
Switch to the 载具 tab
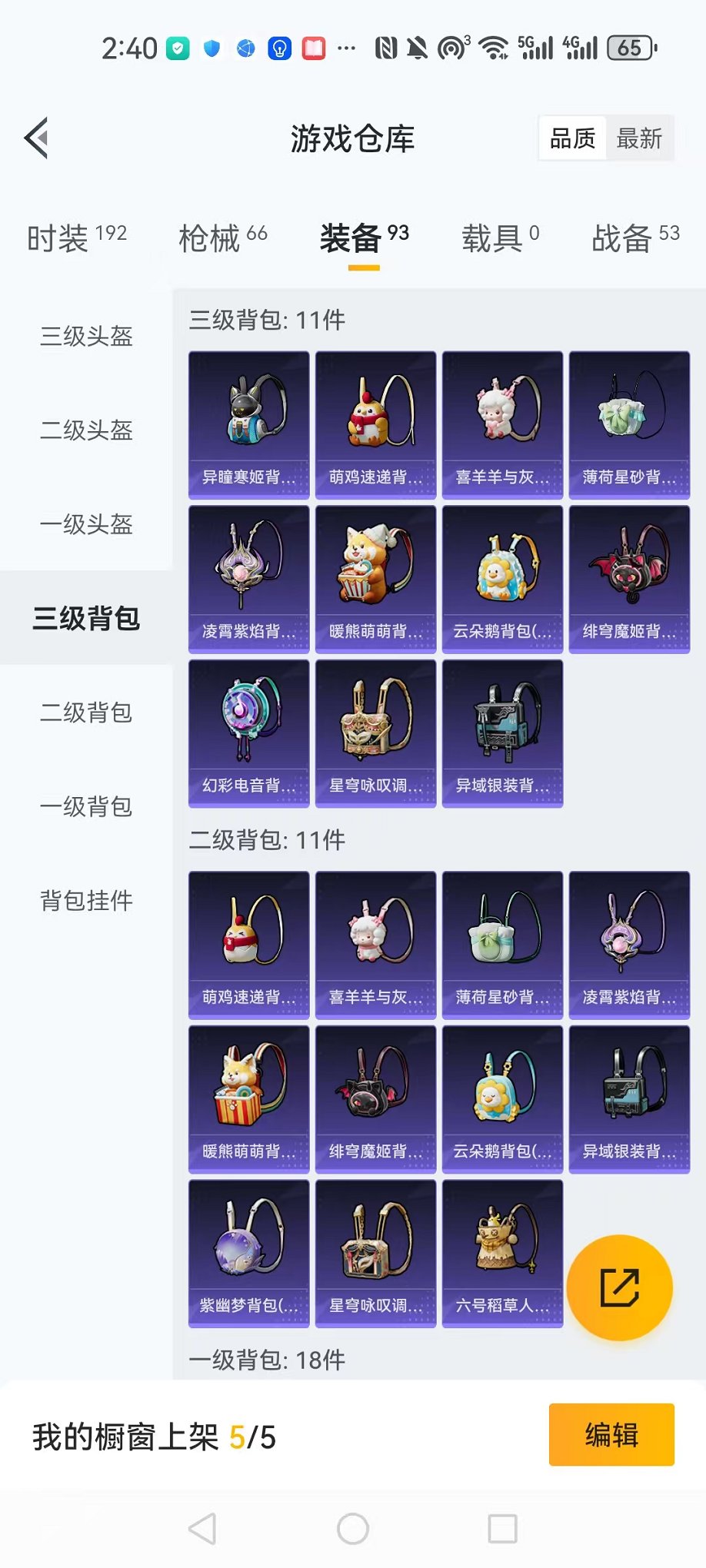coord(500,238)
